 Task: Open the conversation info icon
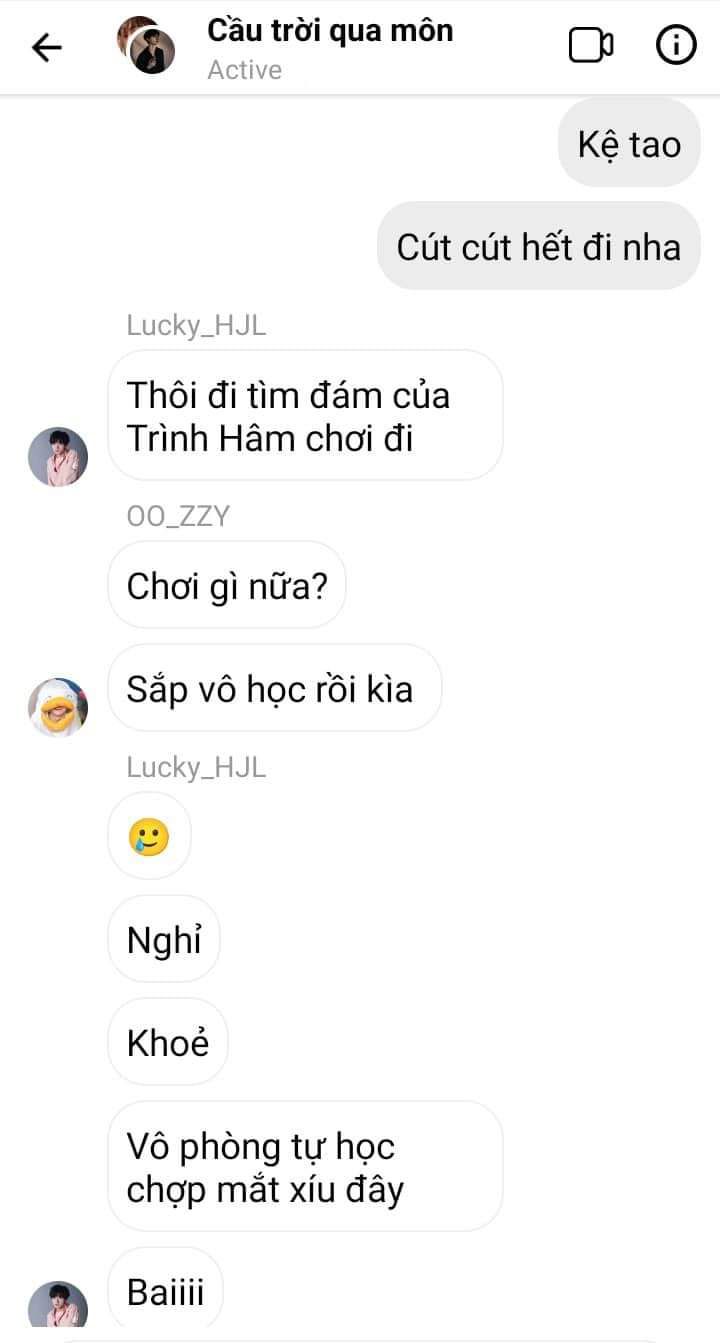tap(675, 46)
